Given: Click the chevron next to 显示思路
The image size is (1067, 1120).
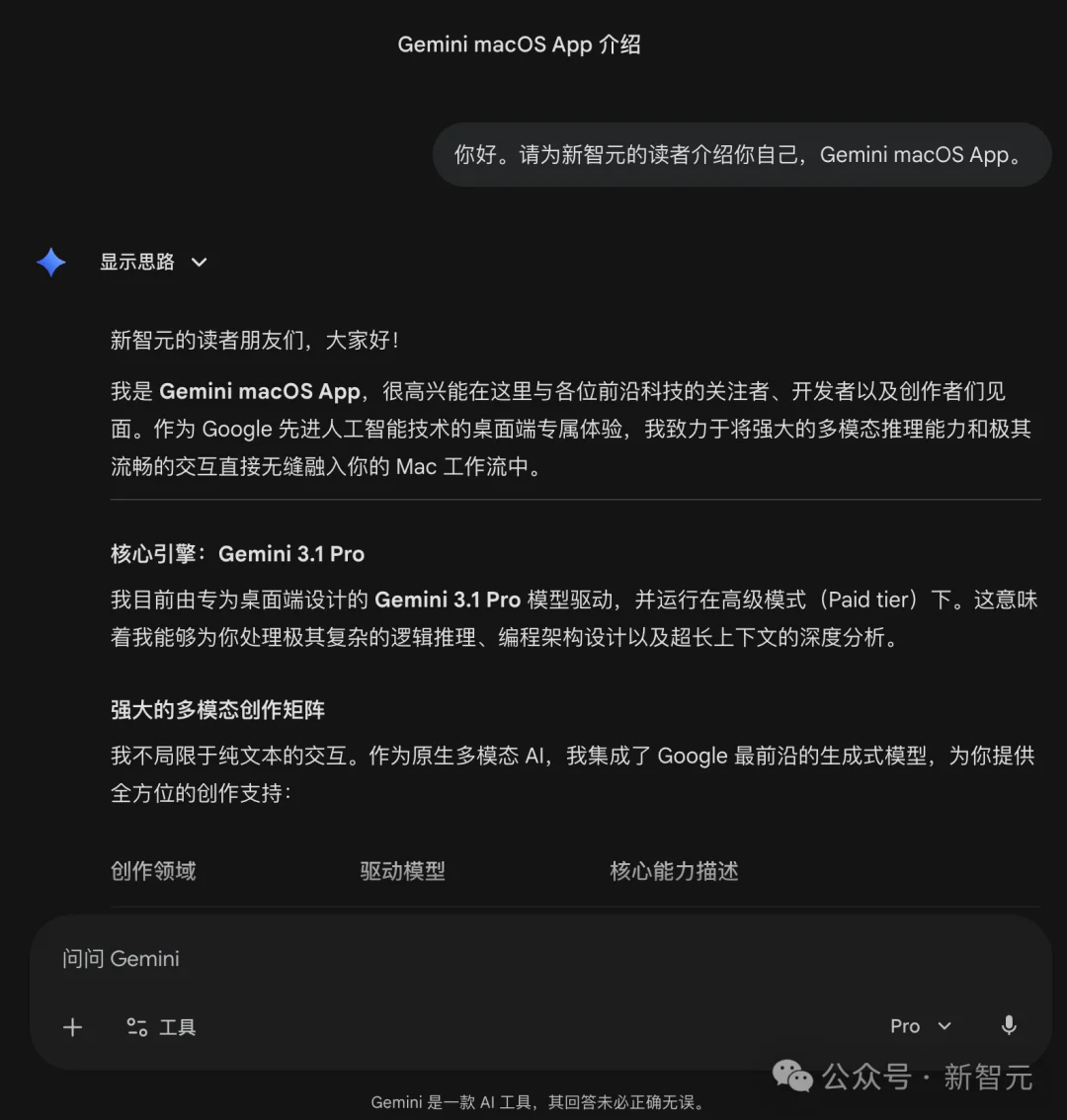Looking at the screenshot, I should (x=199, y=263).
